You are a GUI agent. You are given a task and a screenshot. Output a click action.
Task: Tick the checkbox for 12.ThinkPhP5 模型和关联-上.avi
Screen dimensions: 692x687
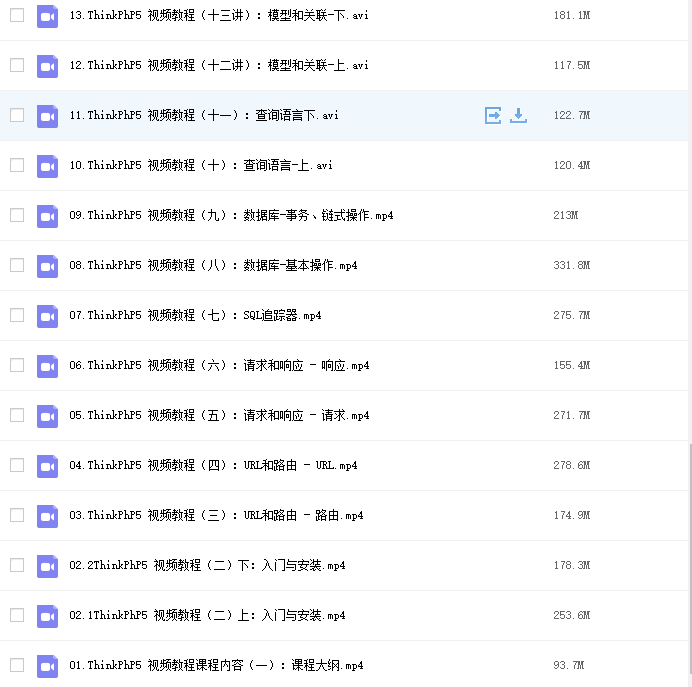coord(17,65)
